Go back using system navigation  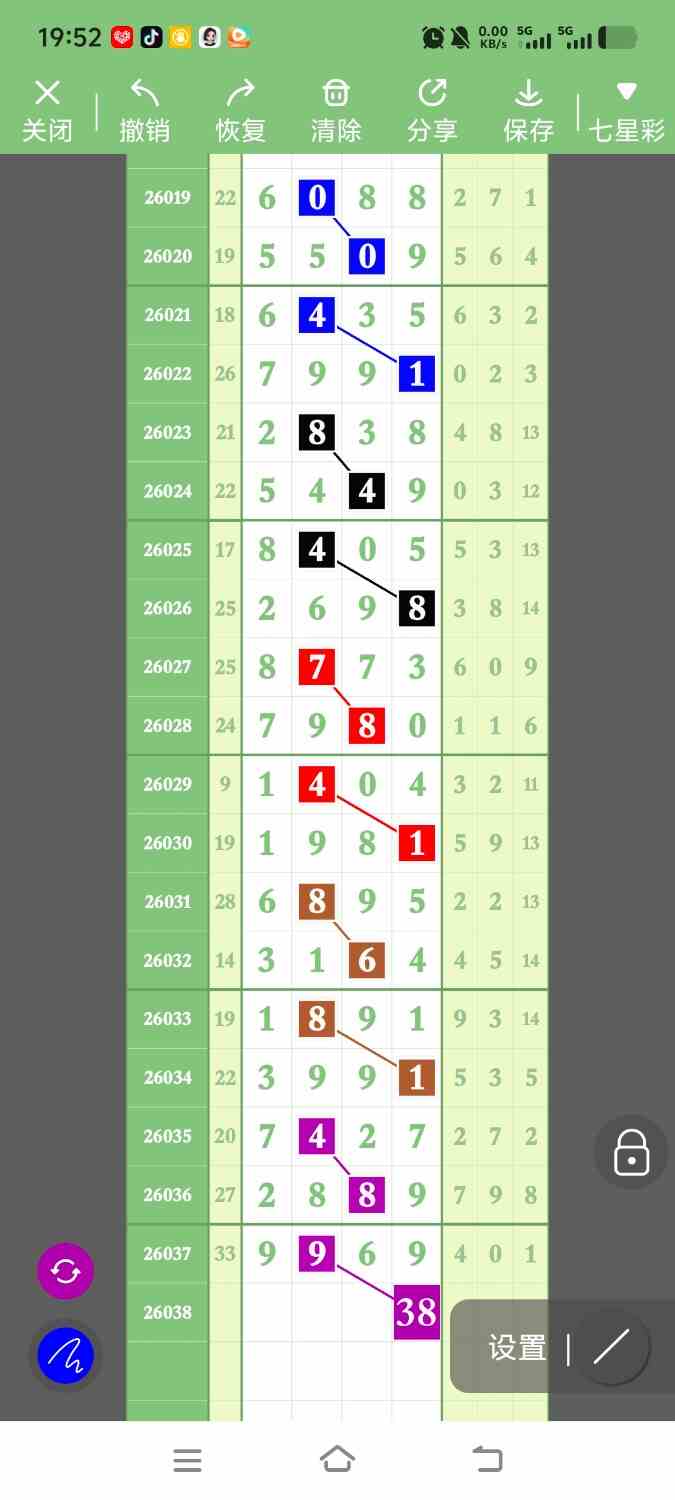(x=487, y=1460)
